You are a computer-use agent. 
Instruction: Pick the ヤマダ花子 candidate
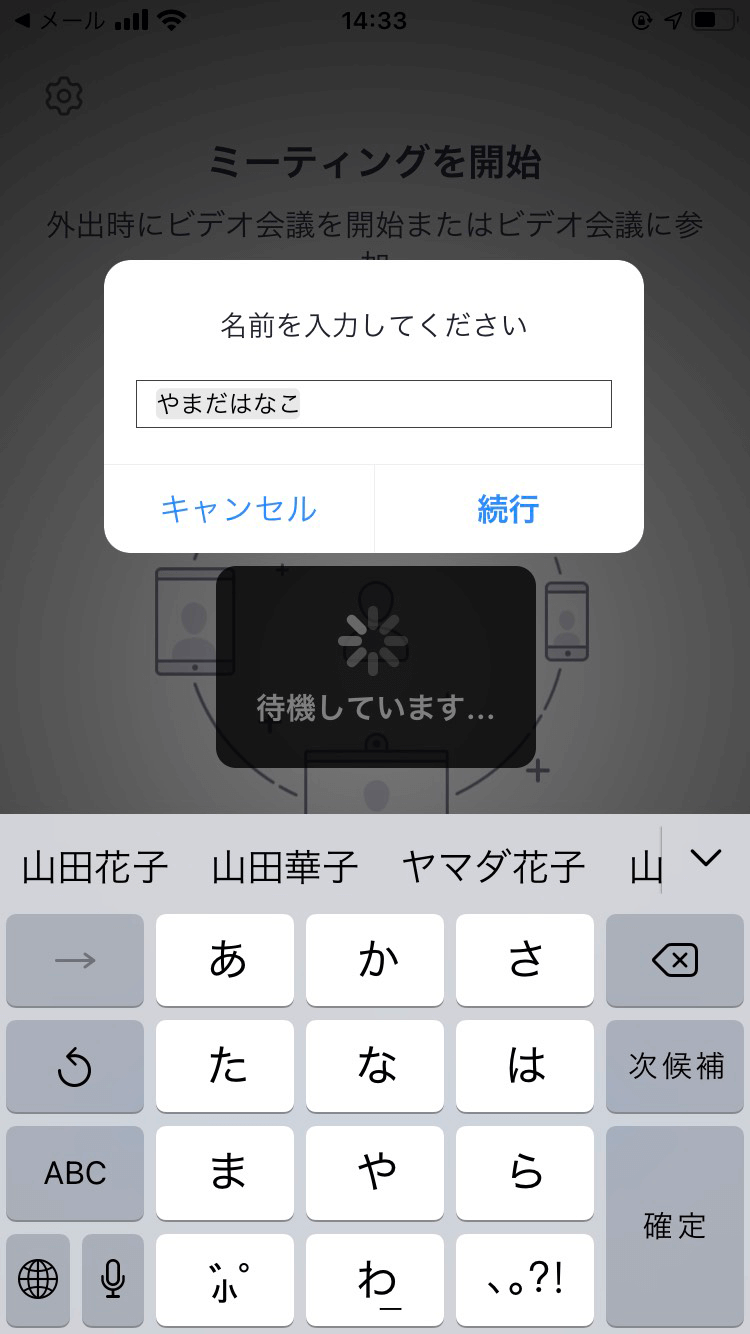493,867
